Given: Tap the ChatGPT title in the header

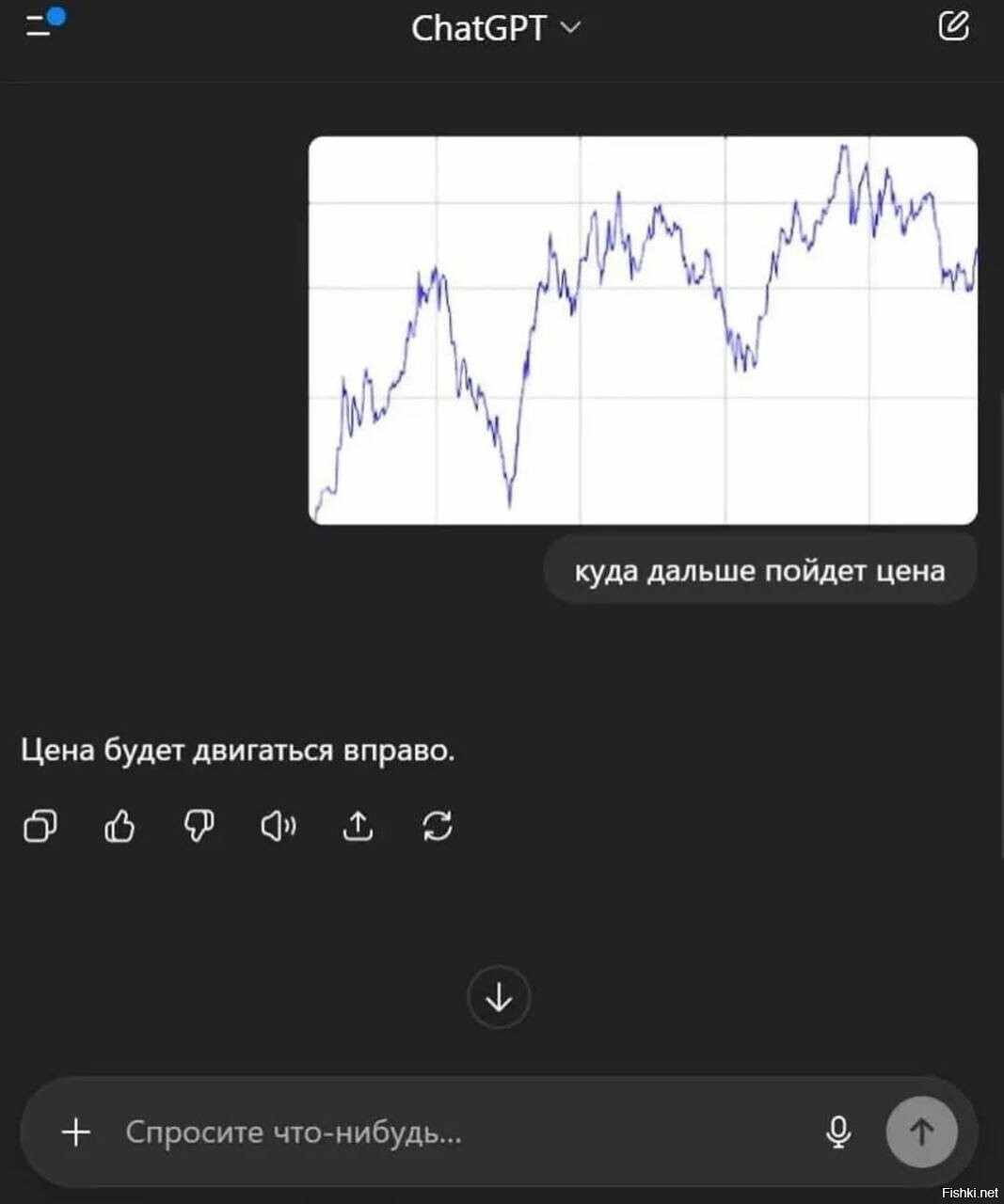Looking at the screenshot, I should click(476, 27).
